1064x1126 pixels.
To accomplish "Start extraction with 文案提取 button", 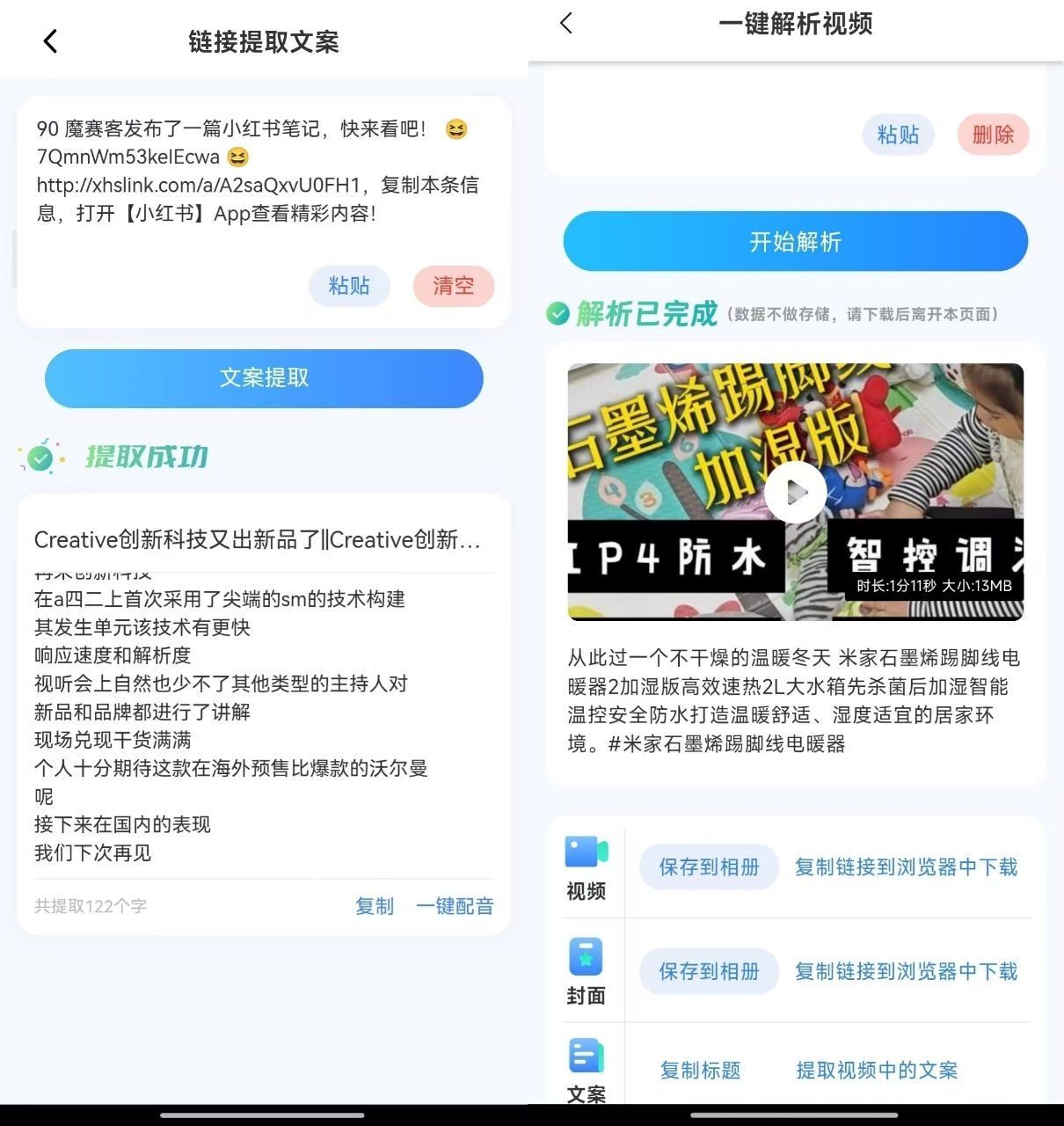I will pos(264,378).
